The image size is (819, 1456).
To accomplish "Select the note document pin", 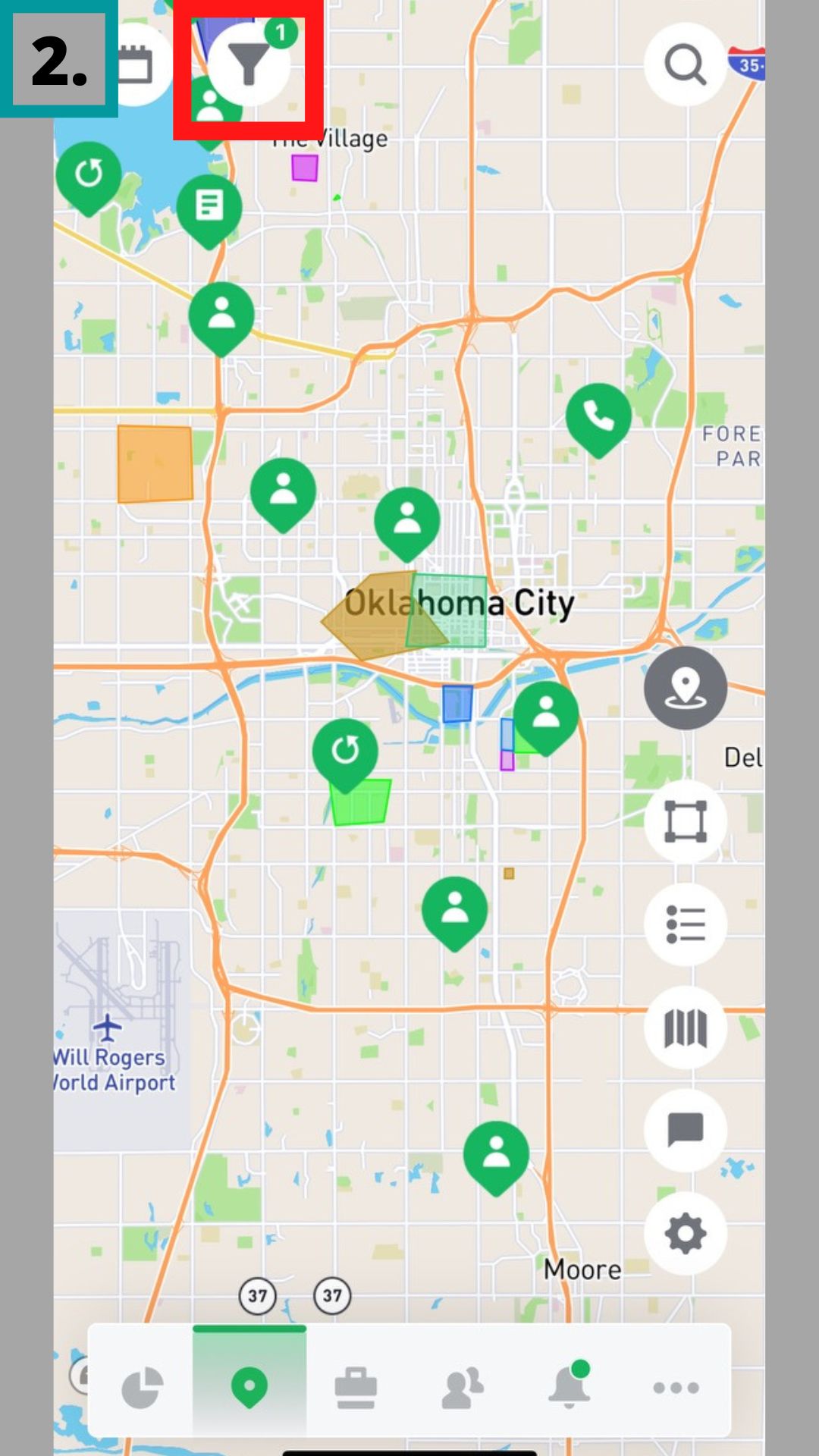I will coord(209,206).
